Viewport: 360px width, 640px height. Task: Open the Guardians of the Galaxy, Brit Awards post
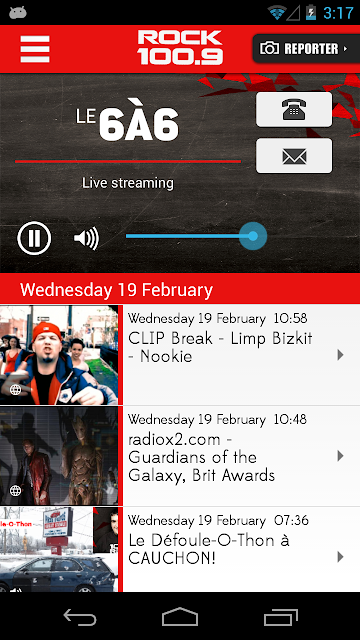pyautogui.click(x=180, y=456)
